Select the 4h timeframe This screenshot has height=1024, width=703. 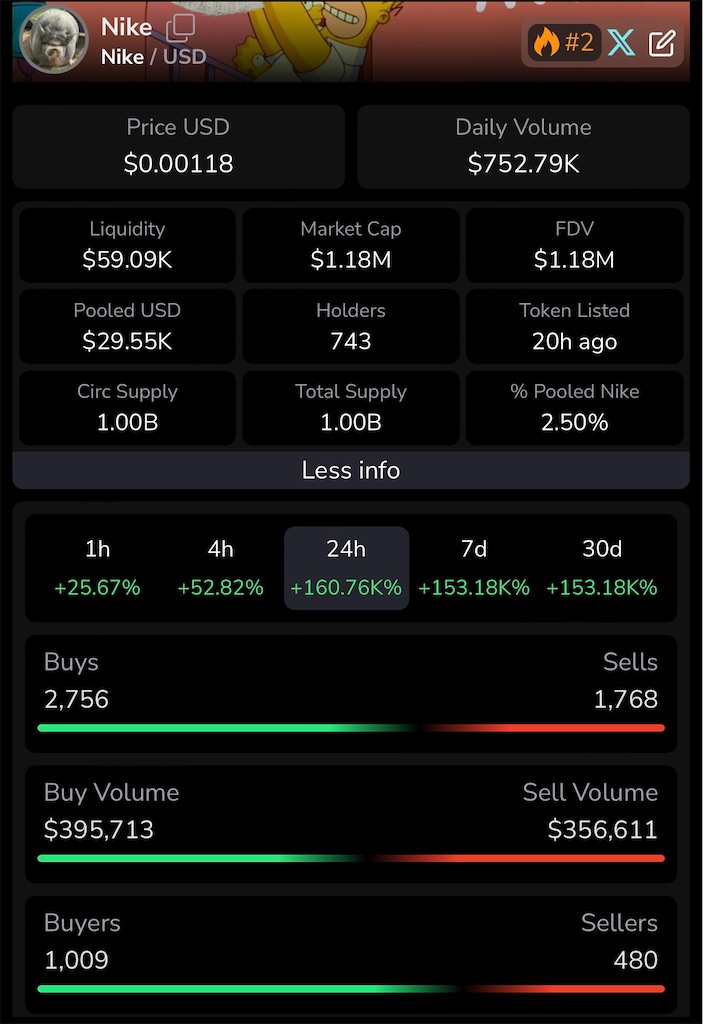[x=220, y=567]
